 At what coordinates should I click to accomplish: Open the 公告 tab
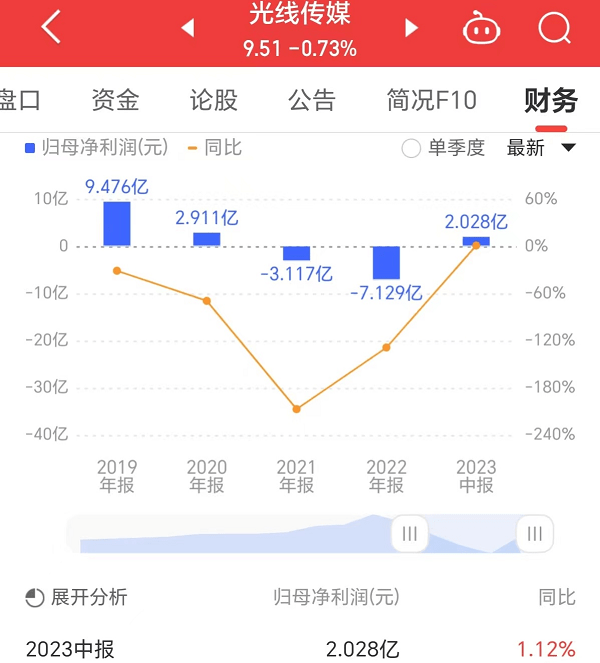312,100
